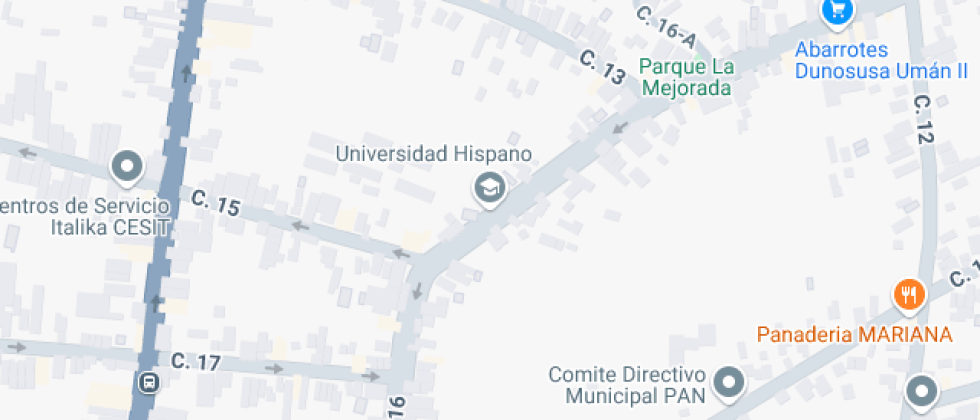The height and width of the screenshot is (420, 980).
Task: Open the Parque La Mejorada place label
Action: click(x=687, y=77)
